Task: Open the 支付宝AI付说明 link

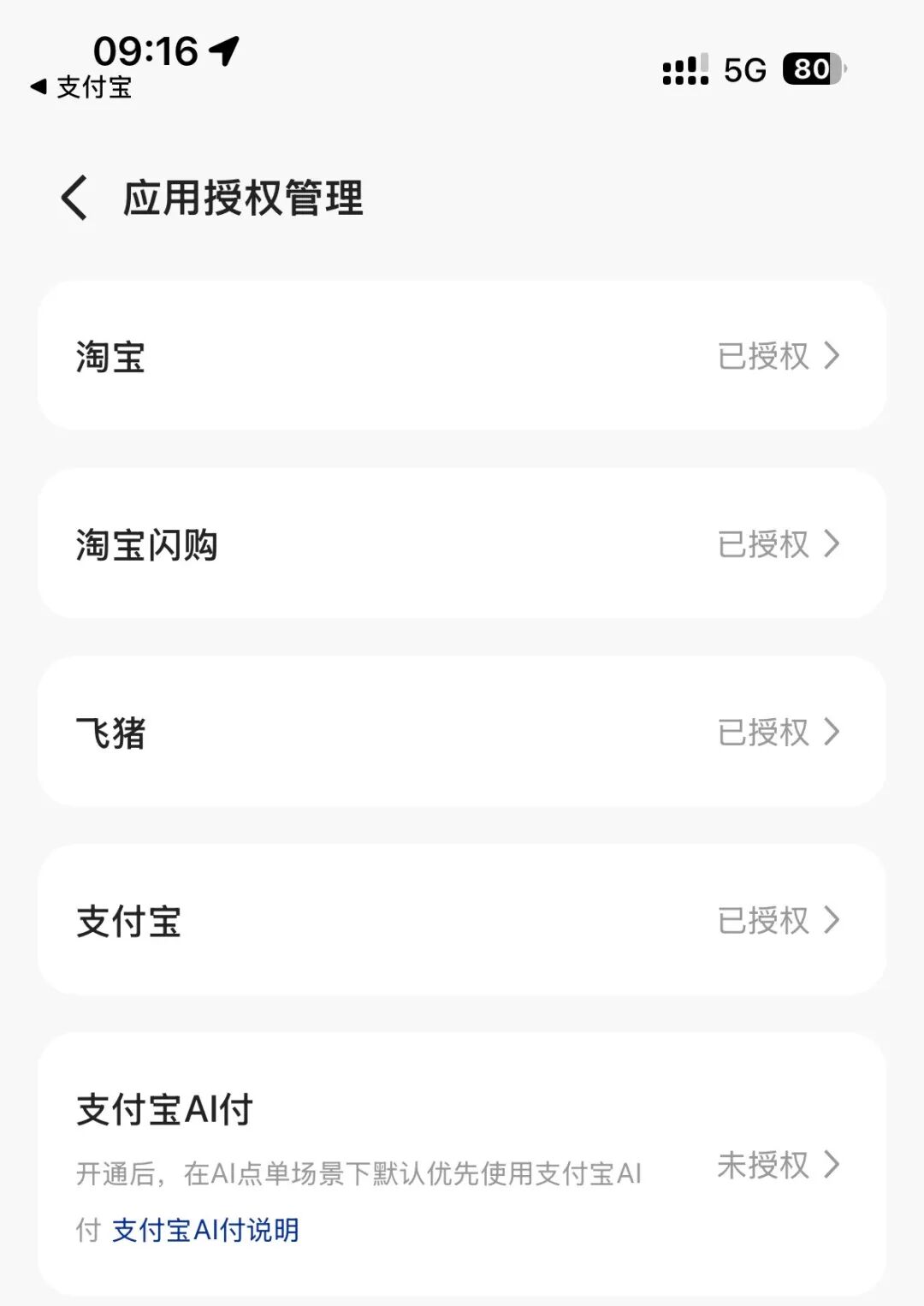Action: click(x=205, y=1230)
